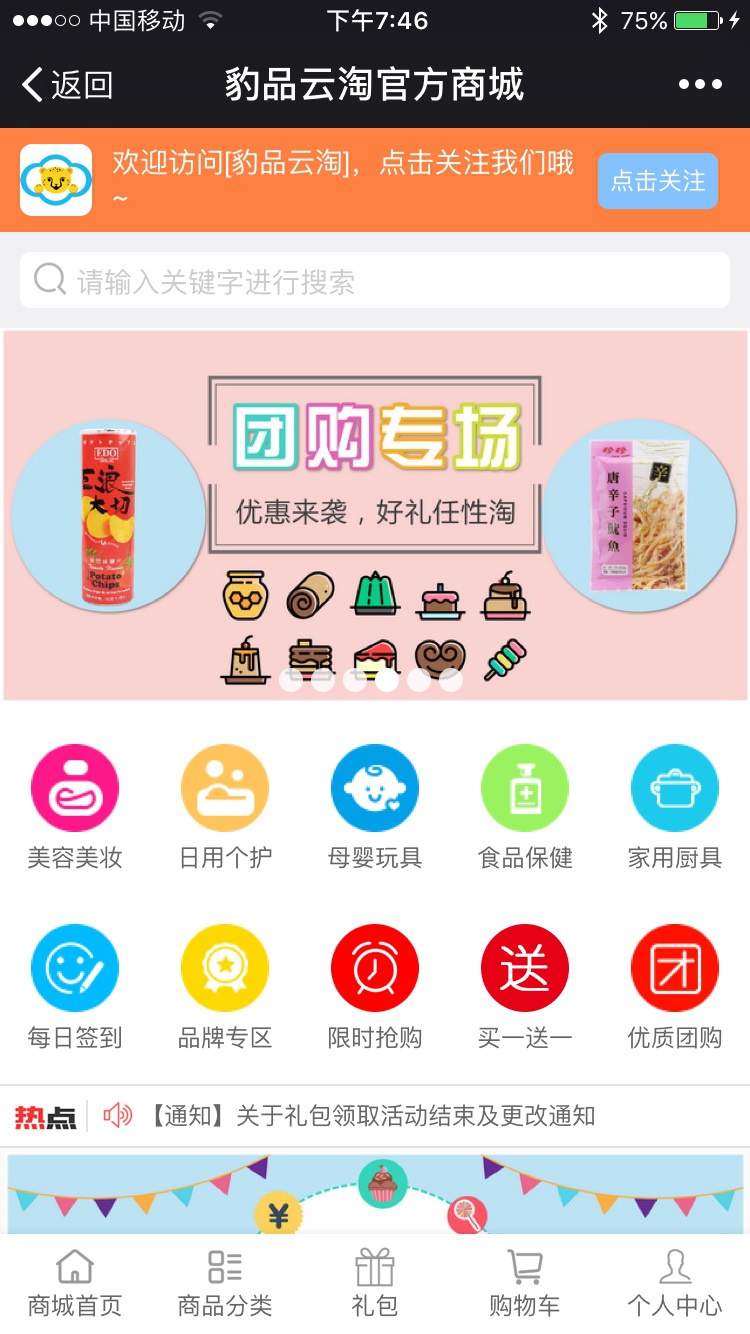Focus the keyword search field
The image size is (750, 1334).
(x=375, y=281)
